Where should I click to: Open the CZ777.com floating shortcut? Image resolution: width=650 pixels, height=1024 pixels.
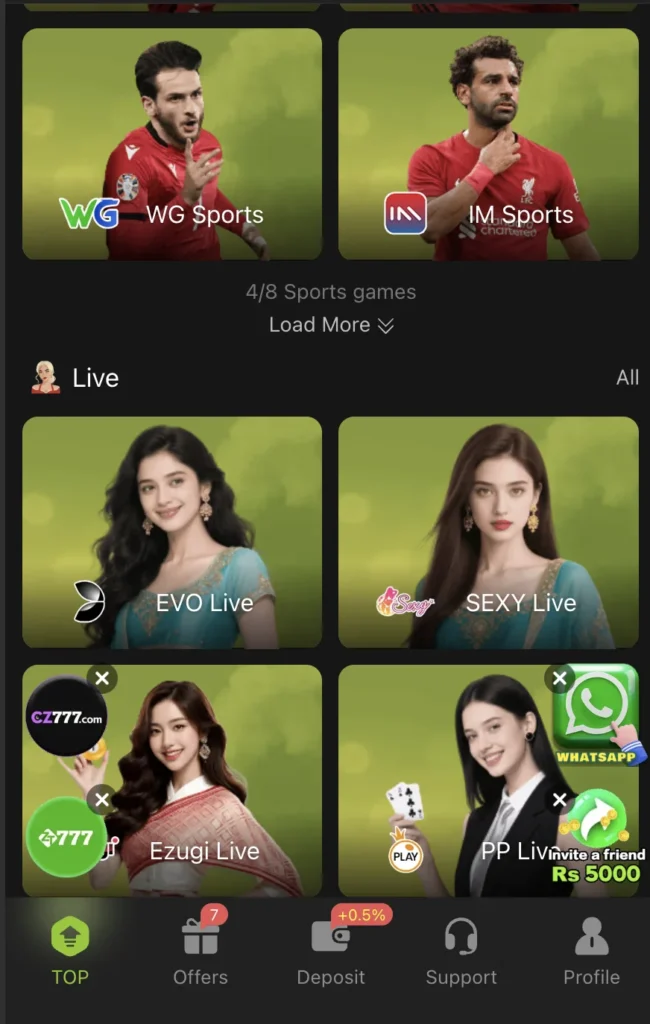[x=66, y=717]
